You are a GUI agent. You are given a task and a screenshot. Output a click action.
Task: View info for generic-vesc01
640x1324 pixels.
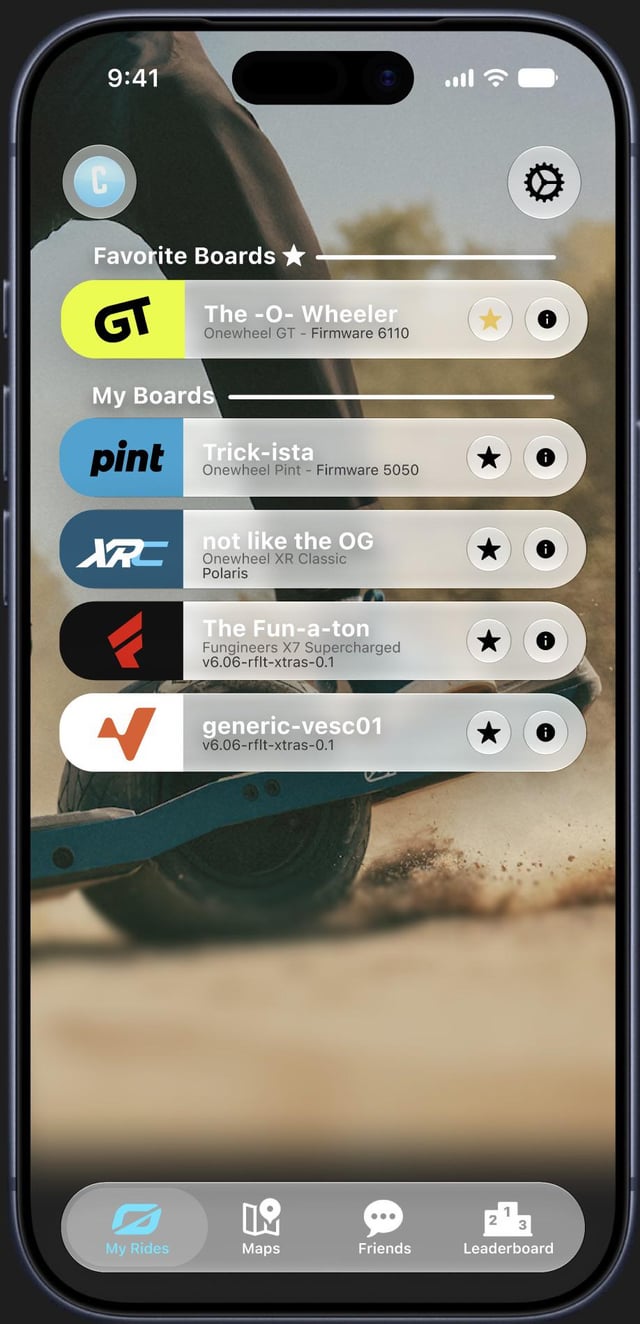click(x=546, y=733)
